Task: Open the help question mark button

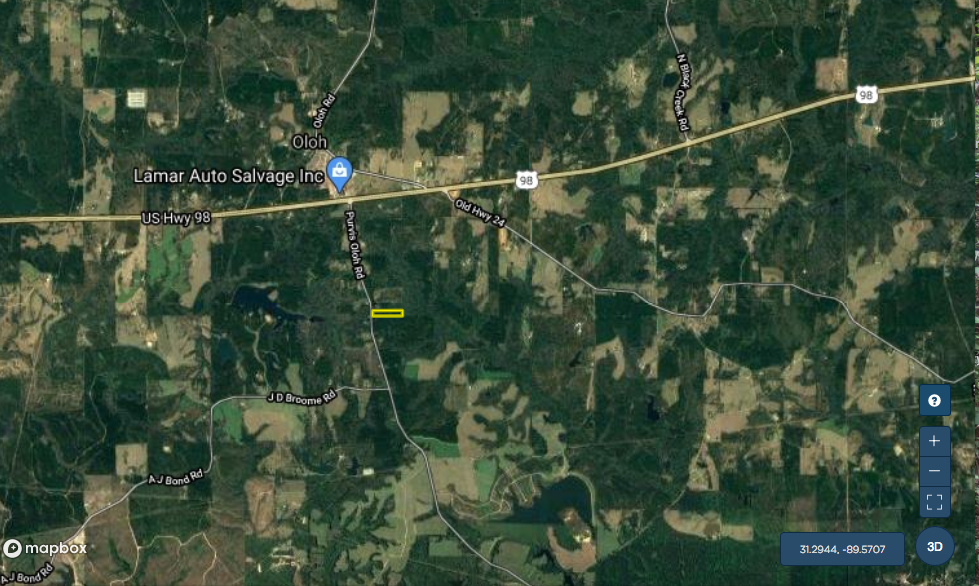Action: (934, 400)
